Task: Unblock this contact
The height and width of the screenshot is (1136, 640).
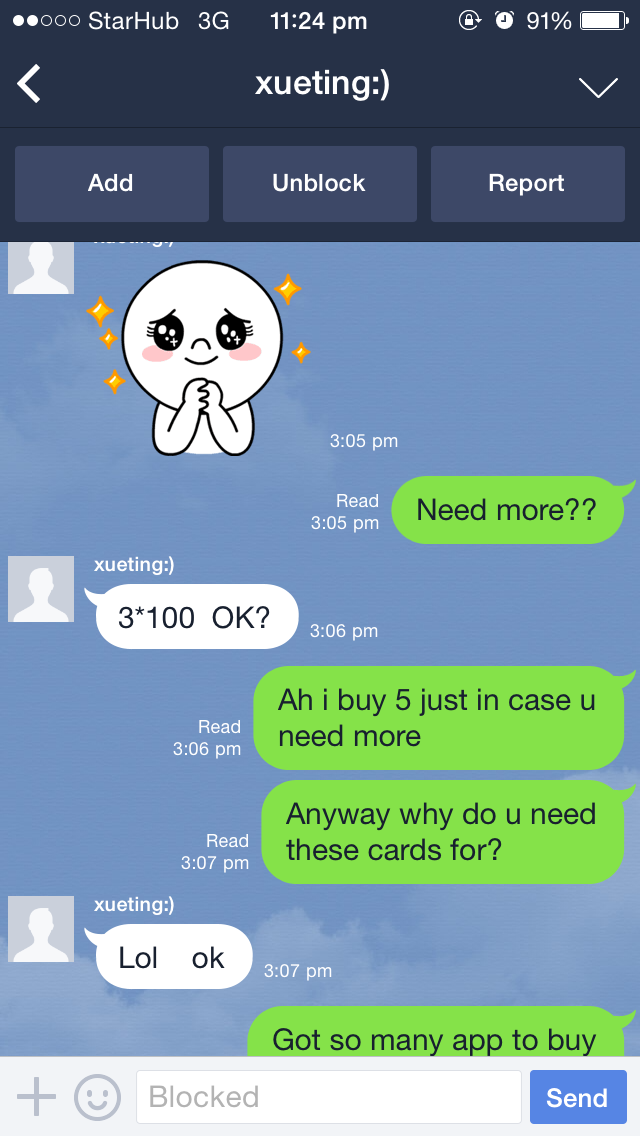Action: (319, 183)
